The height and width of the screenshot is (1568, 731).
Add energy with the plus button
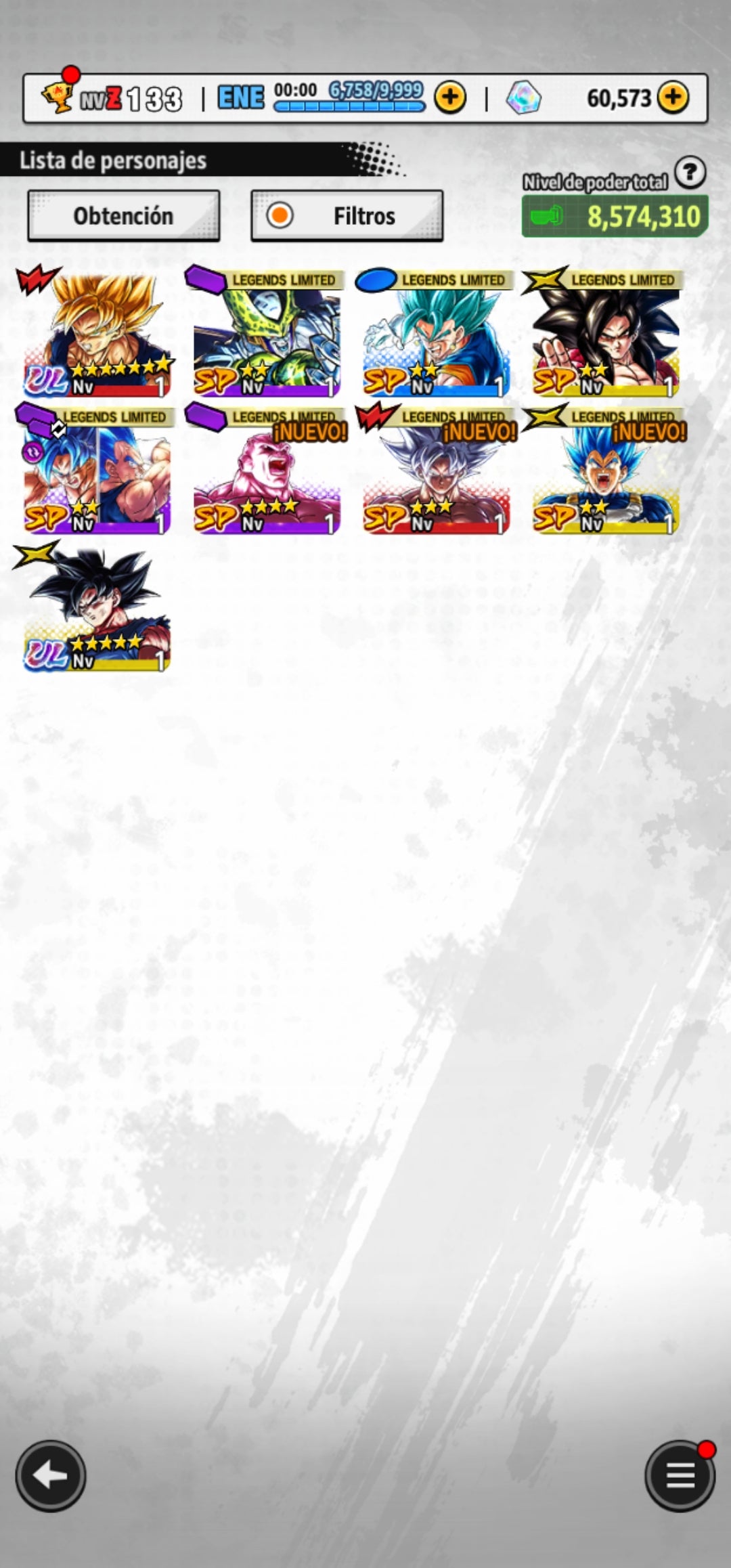tap(450, 98)
